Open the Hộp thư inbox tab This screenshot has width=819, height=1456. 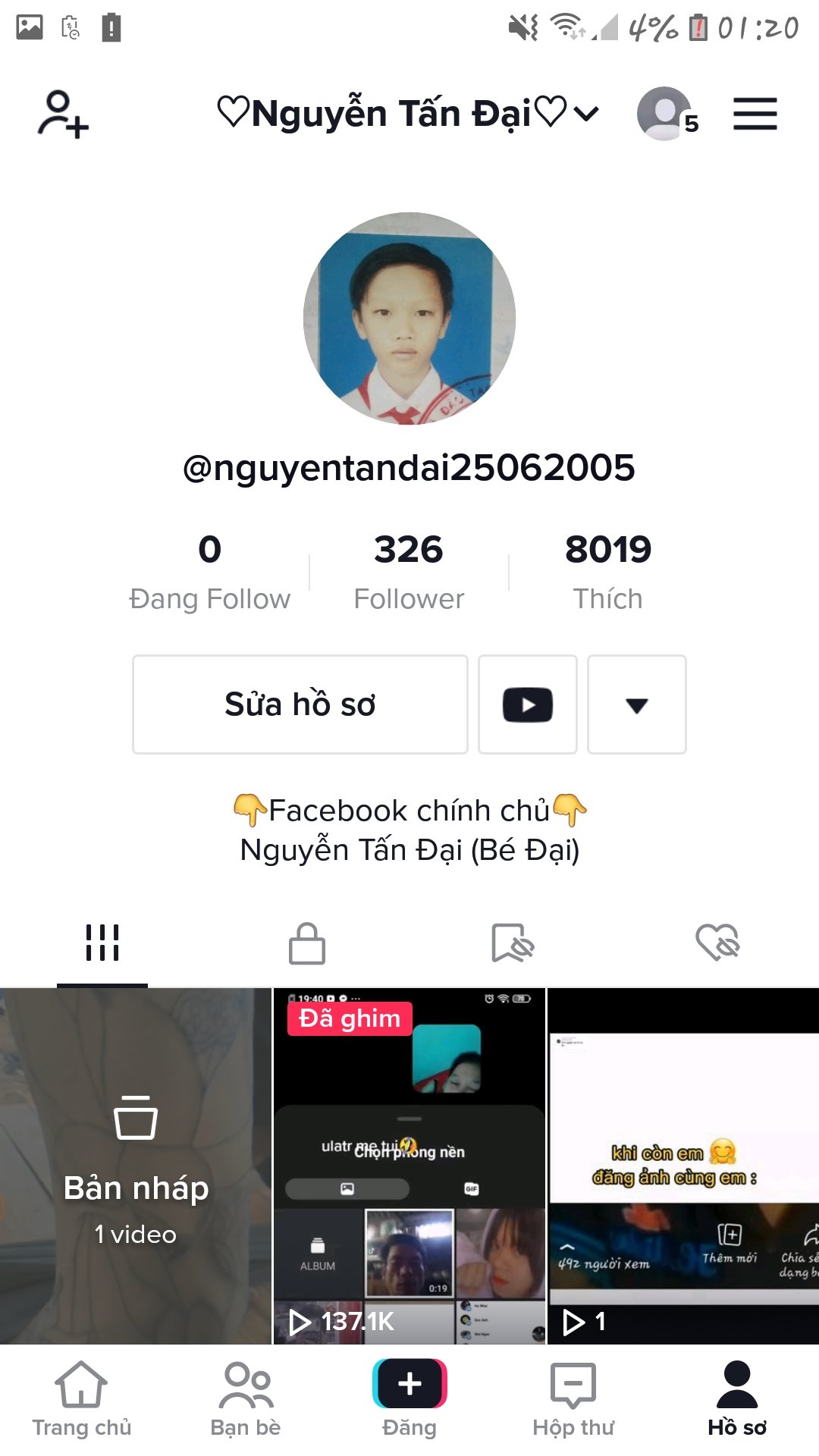pos(573,1399)
